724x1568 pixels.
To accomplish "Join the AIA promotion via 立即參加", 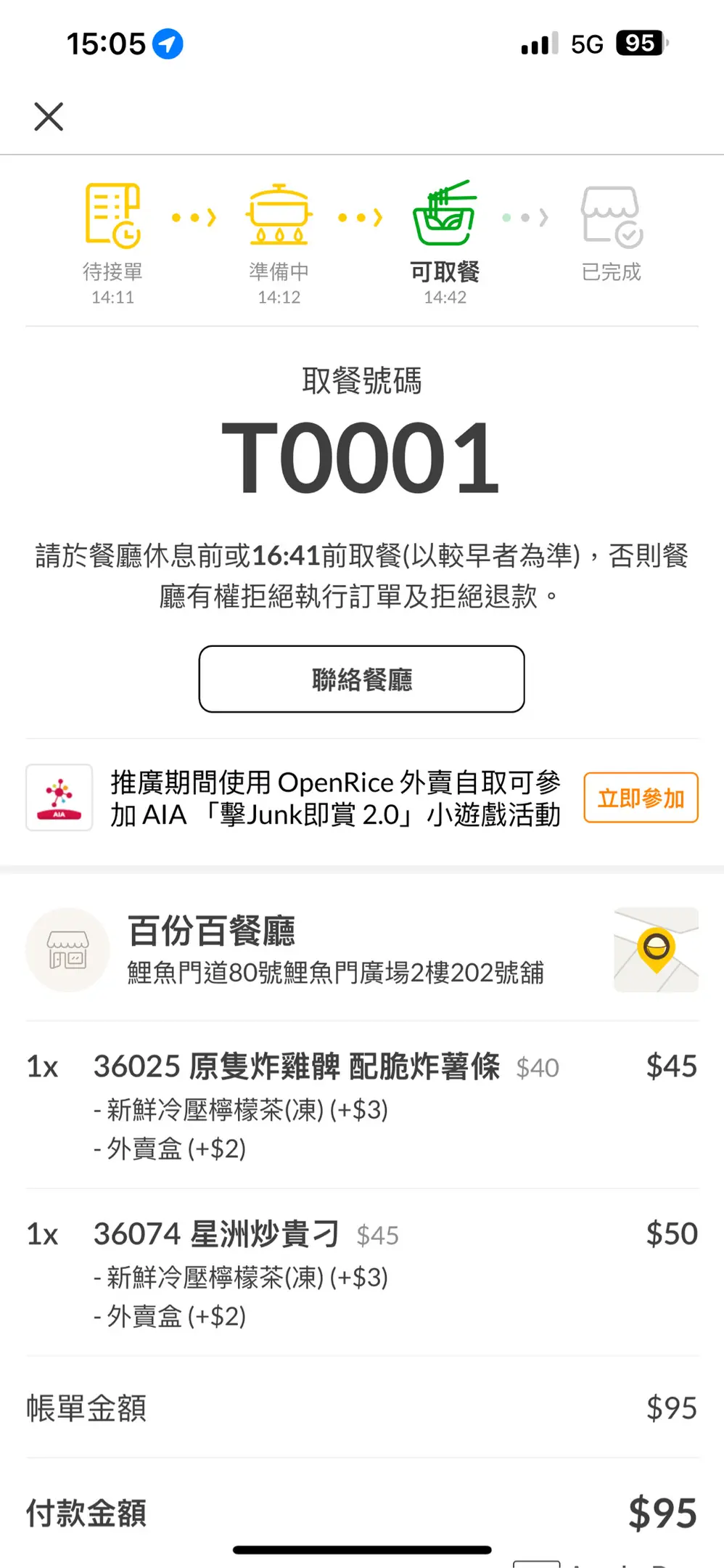I will point(641,798).
